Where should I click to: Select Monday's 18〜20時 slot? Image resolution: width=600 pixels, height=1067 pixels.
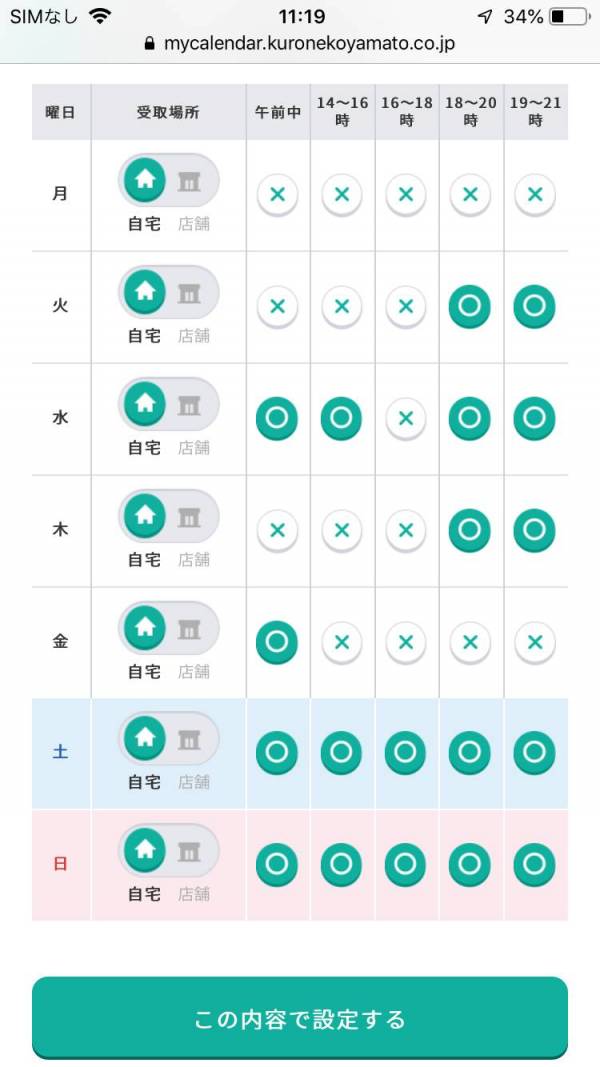469,195
